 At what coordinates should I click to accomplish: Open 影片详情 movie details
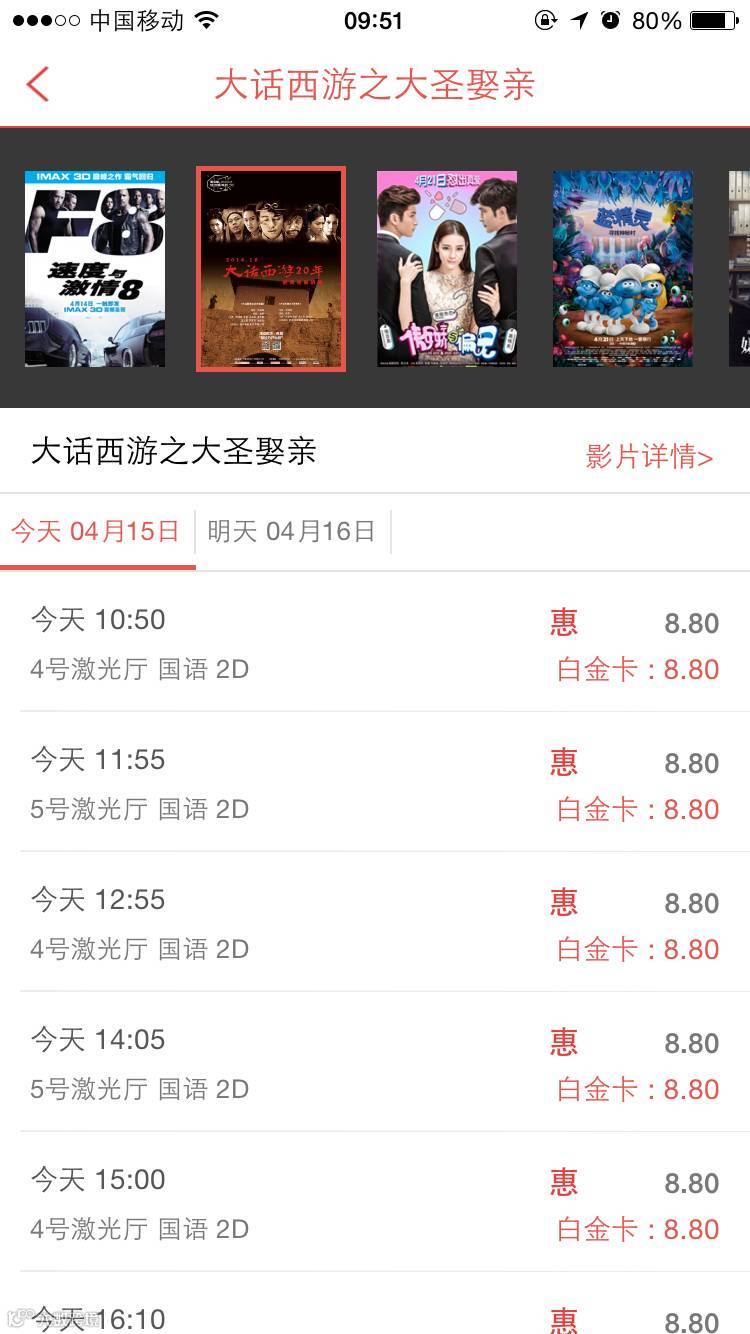(648, 457)
